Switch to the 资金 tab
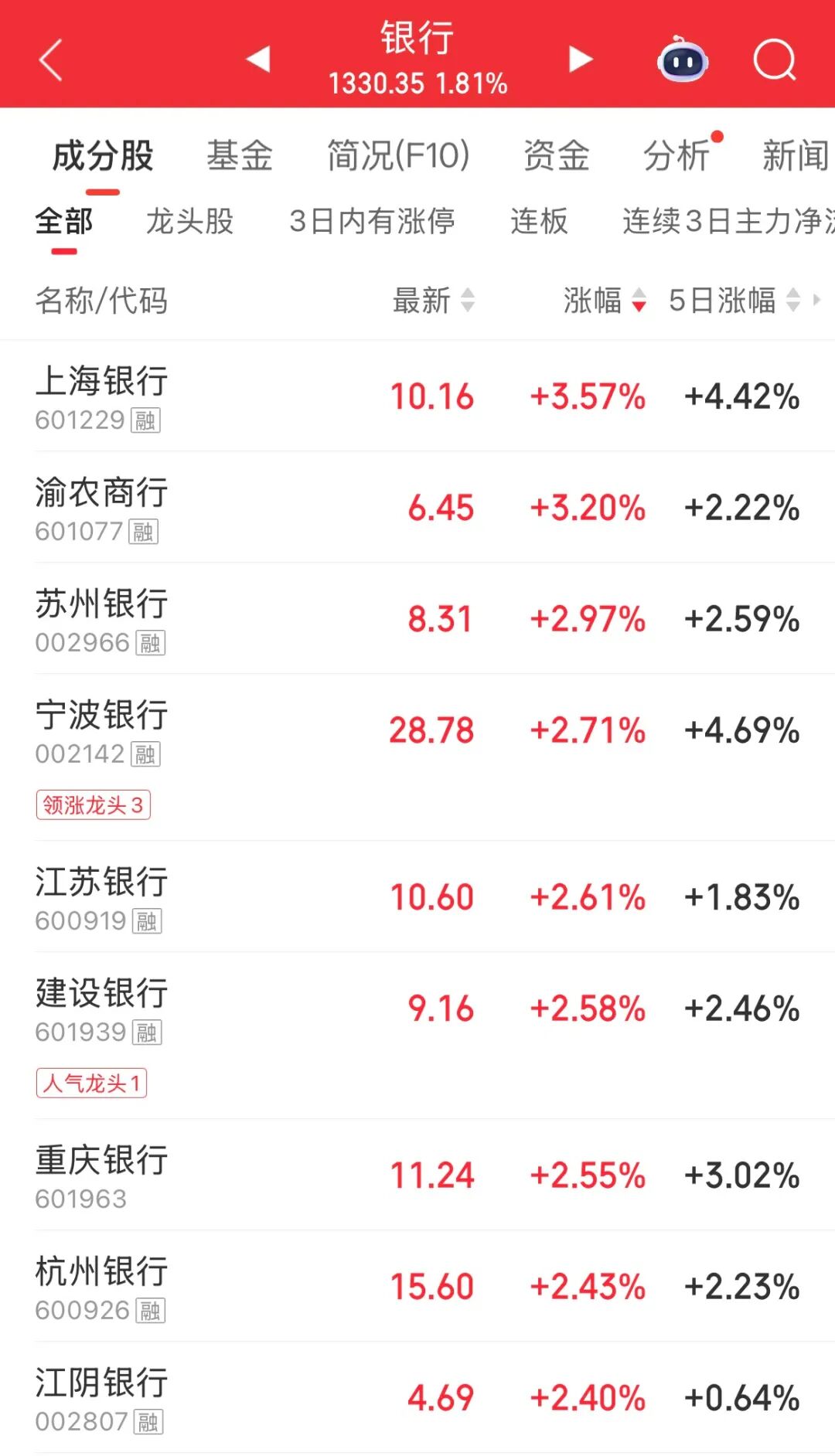The image size is (835, 1456). tap(557, 155)
